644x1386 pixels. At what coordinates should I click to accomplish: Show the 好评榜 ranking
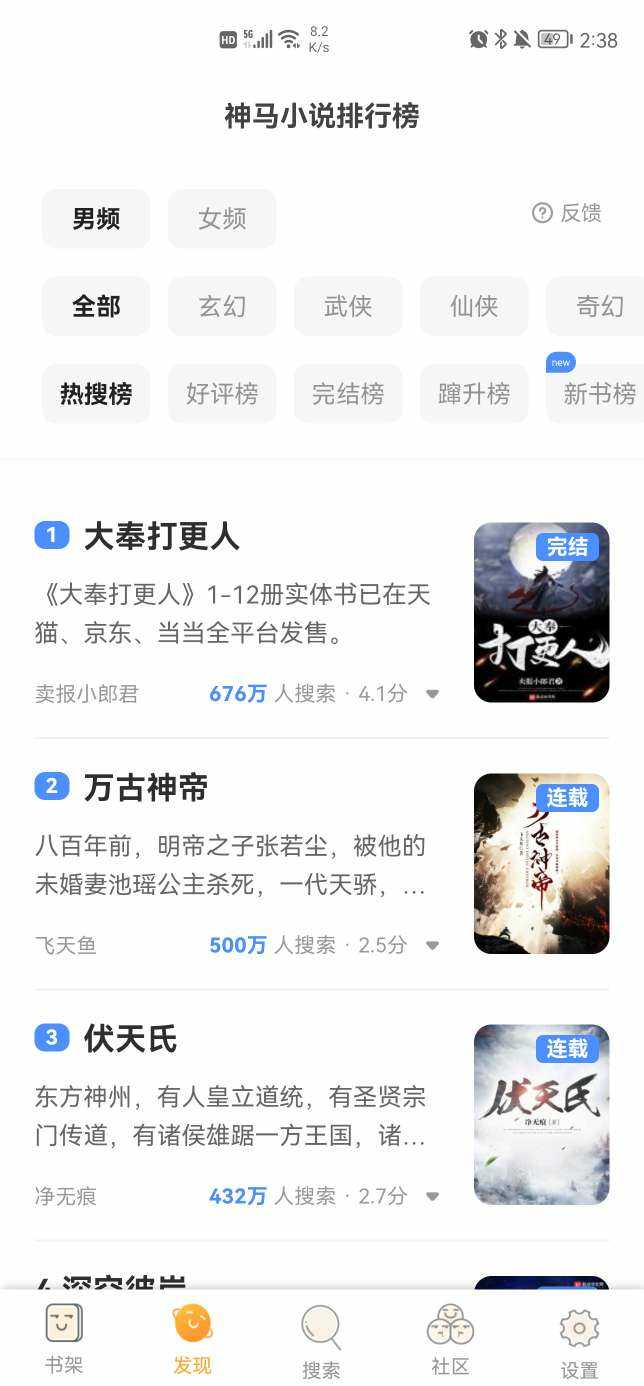pyautogui.click(x=222, y=394)
